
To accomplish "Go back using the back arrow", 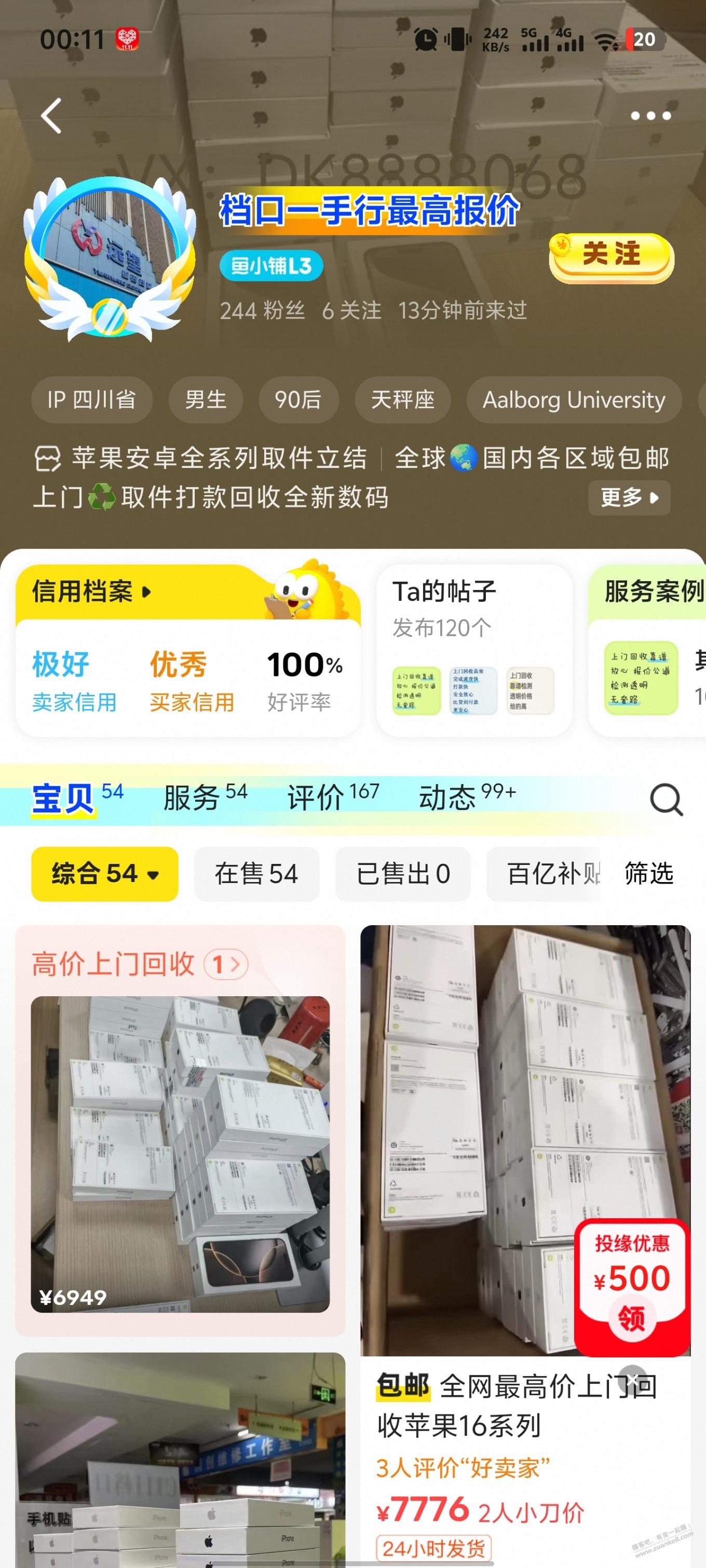I will click(52, 116).
